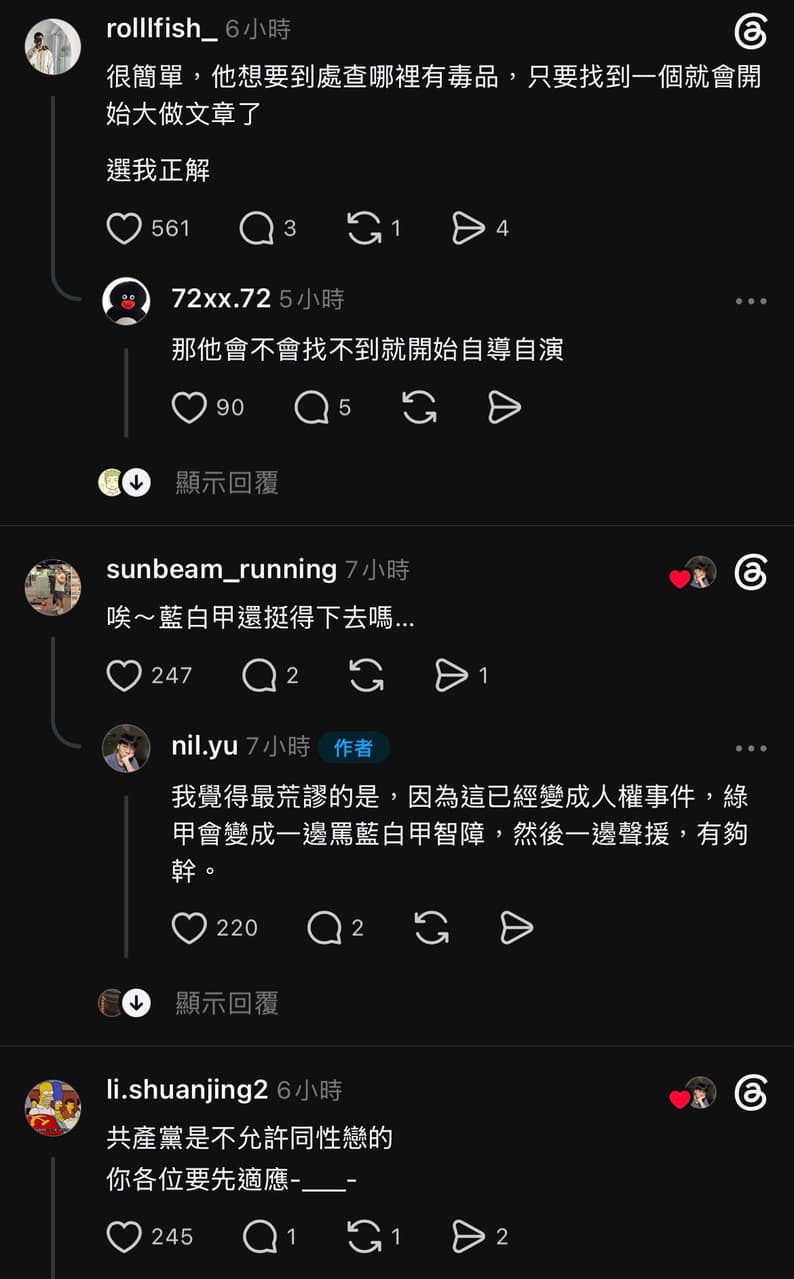Viewport: 794px width, 1279px height.
Task: Share li.shuanjing2's comment via send icon
Action: pos(468,1237)
